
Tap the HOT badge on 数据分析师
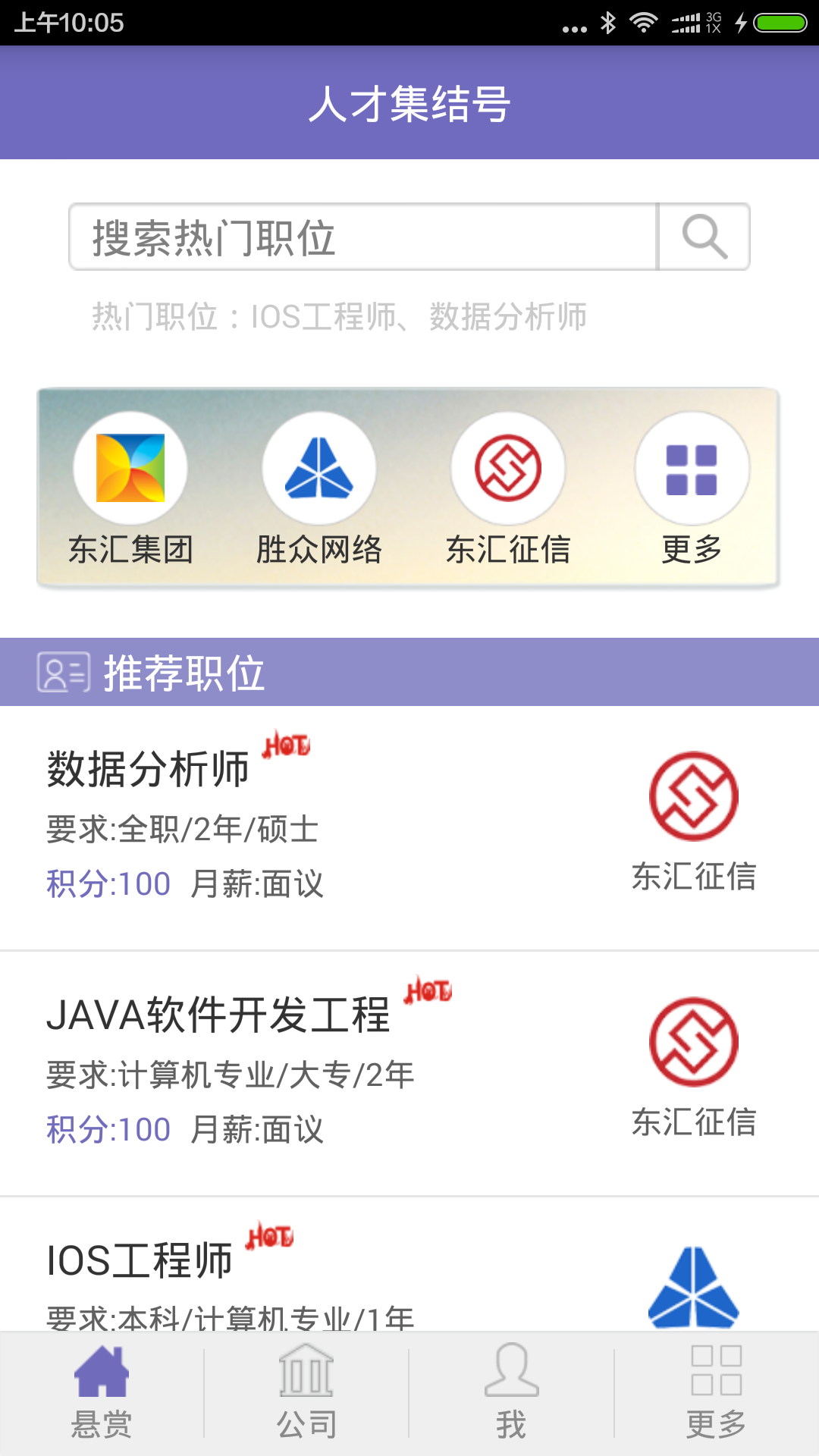287,747
